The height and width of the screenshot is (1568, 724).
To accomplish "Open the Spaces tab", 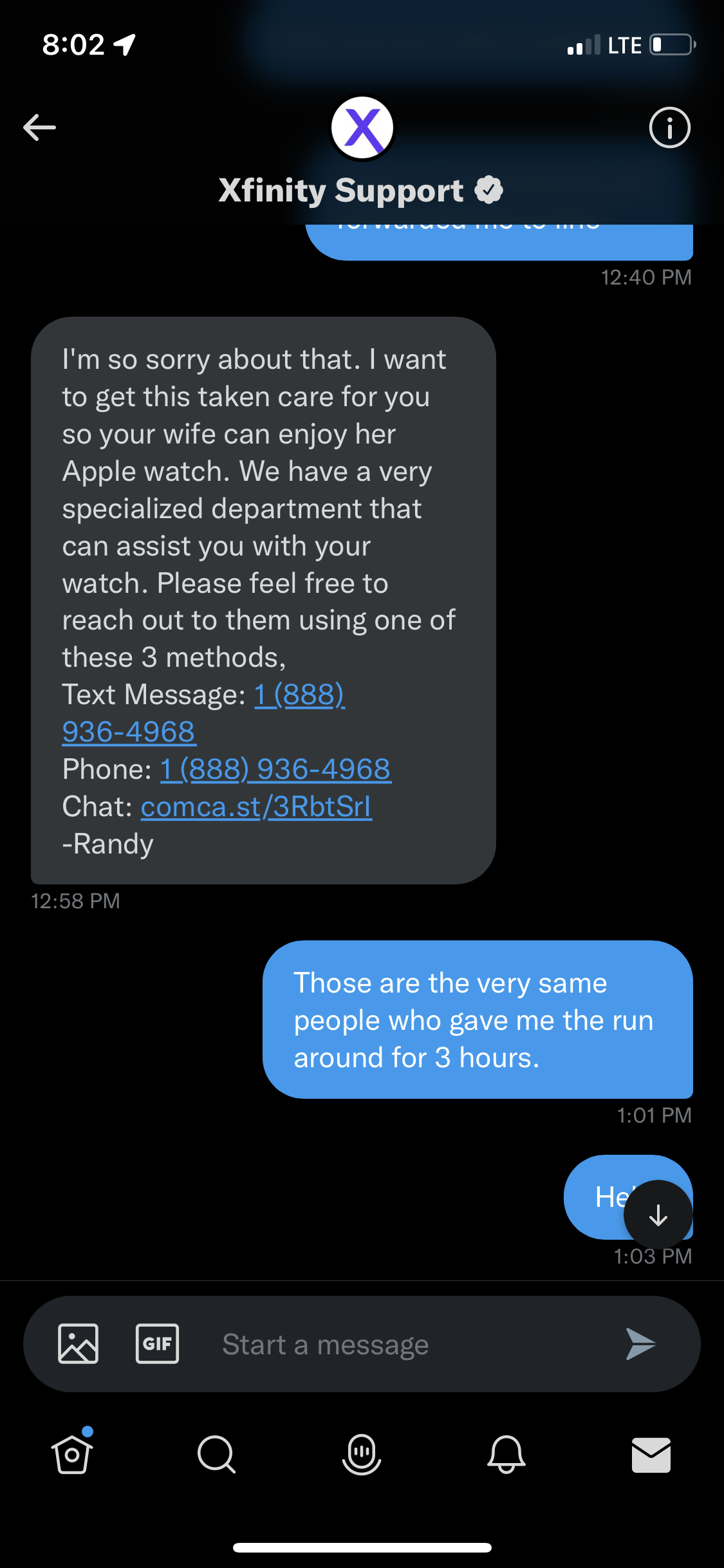I will click(362, 1455).
